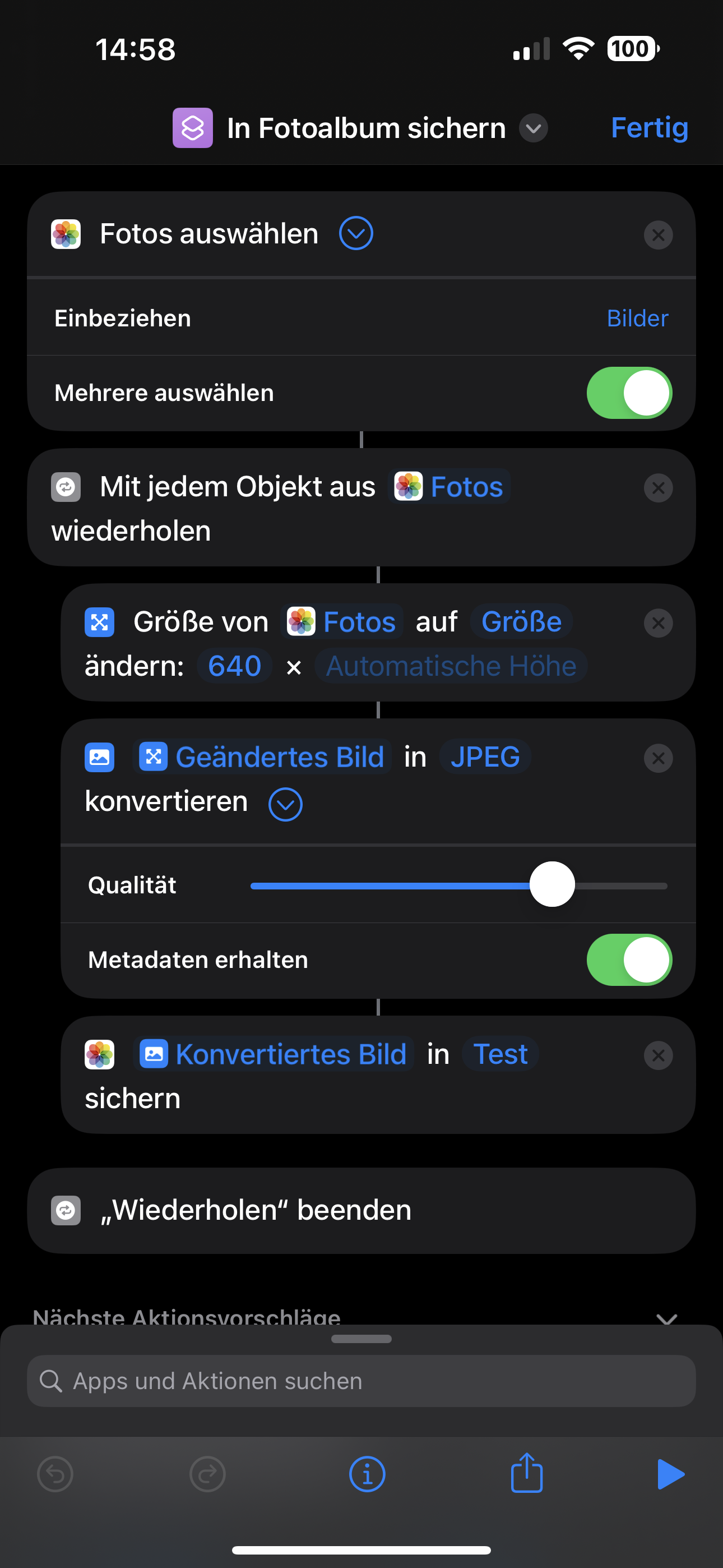Open the shortcut info button
Image resolution: width=723 pixels, height=1568 pixels.
click(367, 1474)
